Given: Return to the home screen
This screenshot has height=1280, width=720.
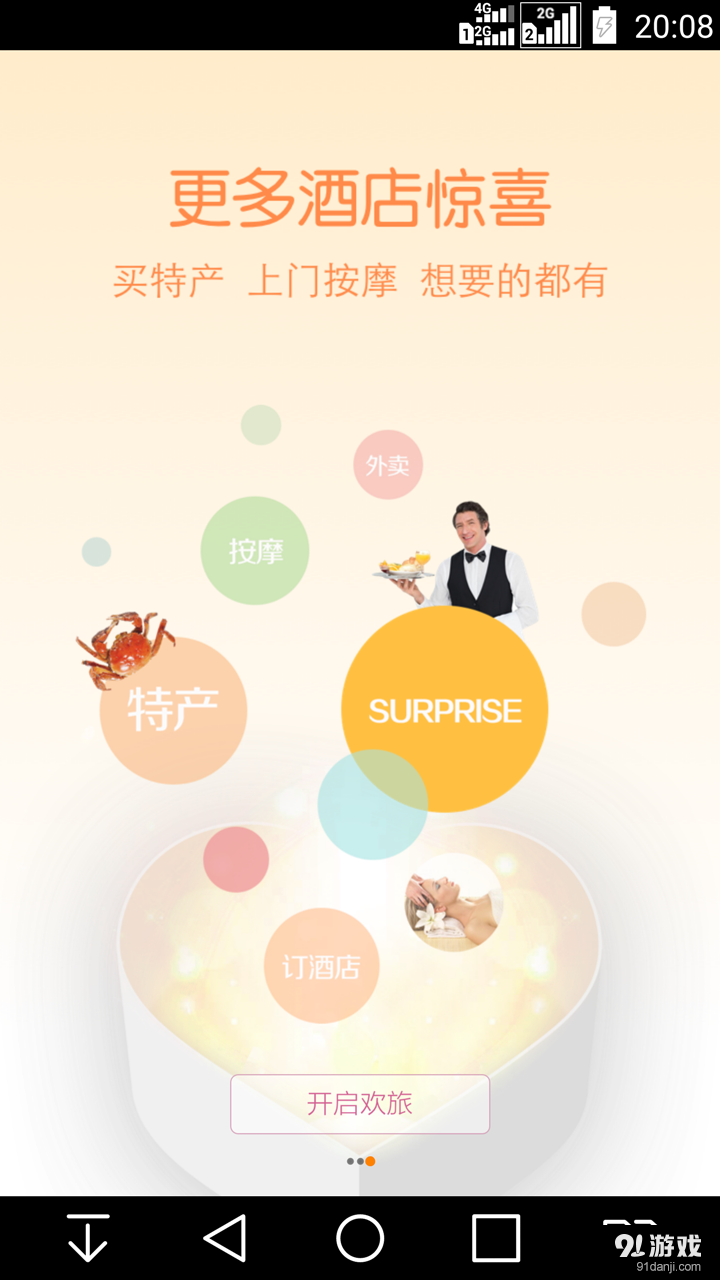Looking at the screenshot, I should (x=360, y=1238).
